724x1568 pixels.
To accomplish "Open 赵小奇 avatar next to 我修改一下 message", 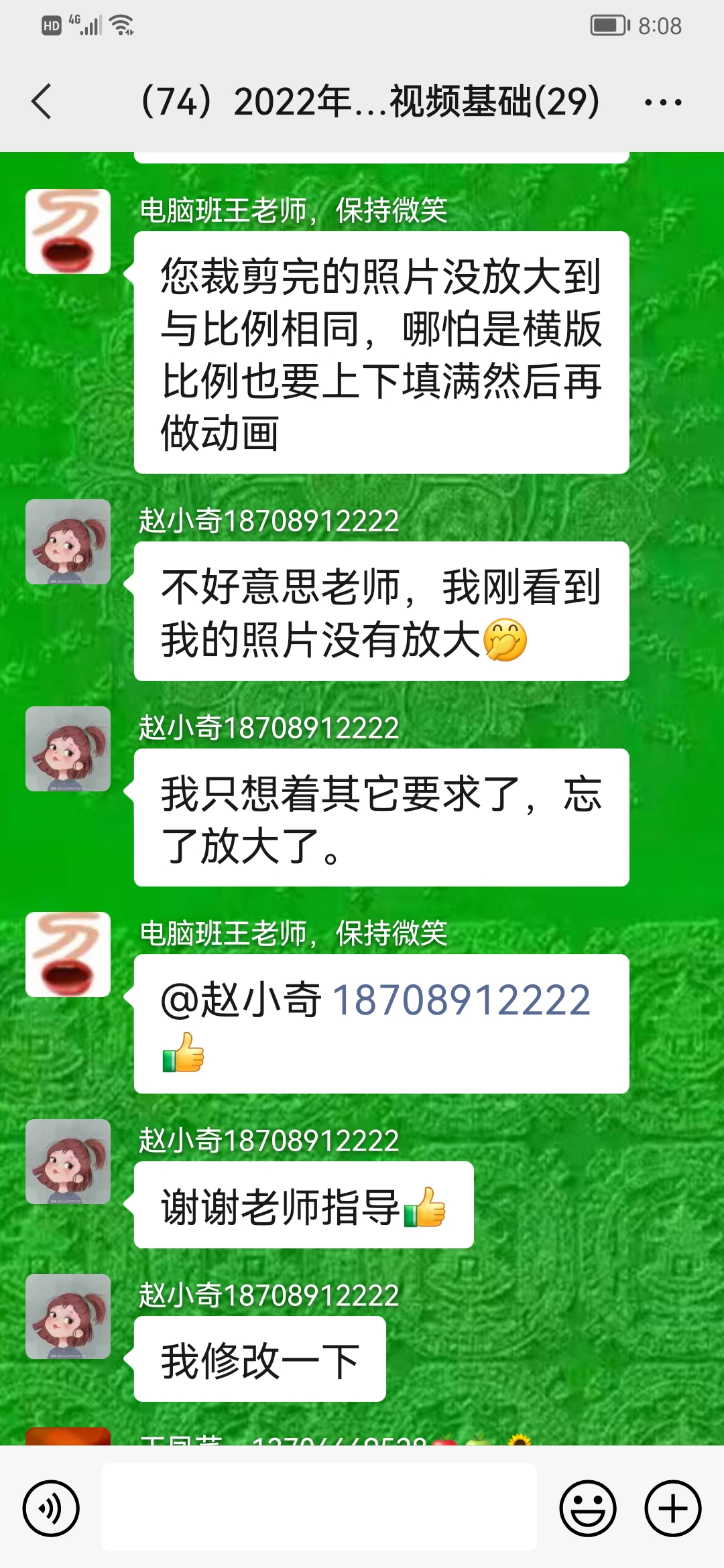I will click(x=68, y=1316).
